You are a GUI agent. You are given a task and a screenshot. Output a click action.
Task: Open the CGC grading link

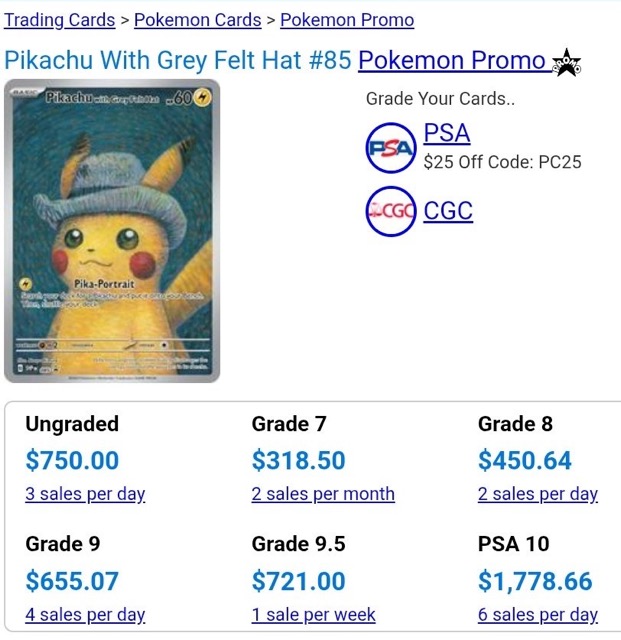(447, 211)
